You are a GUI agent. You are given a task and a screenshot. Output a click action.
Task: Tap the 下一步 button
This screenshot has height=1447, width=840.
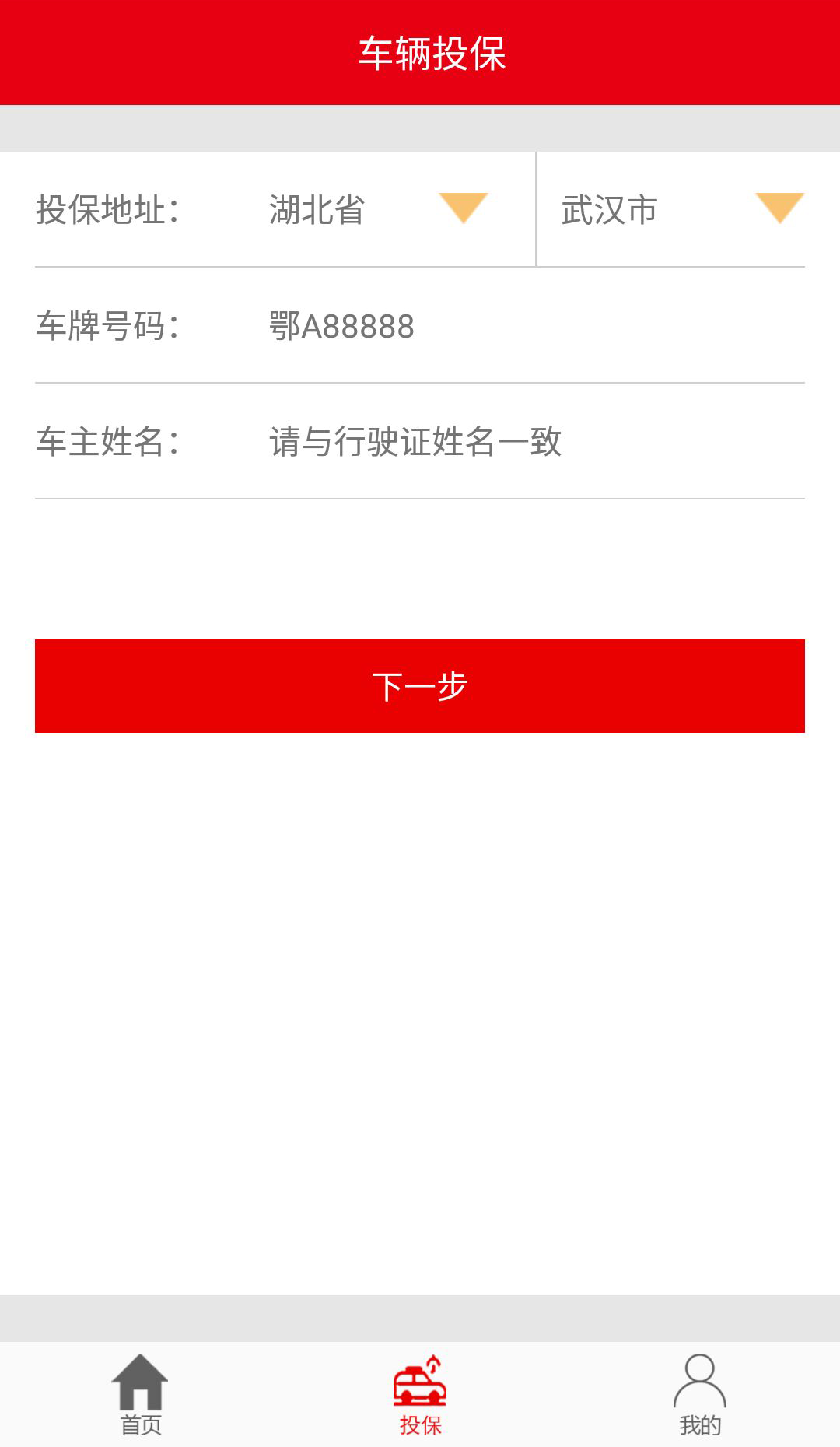pyautogui.click(x=420, y=686)
